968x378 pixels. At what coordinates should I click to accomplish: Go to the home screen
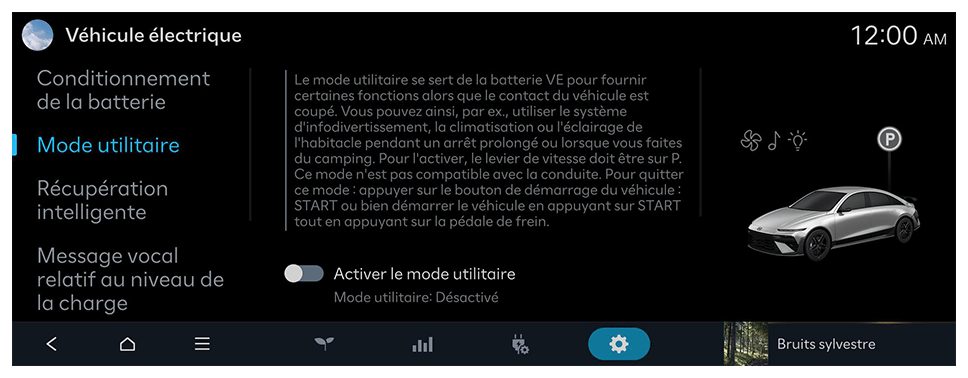127,344
